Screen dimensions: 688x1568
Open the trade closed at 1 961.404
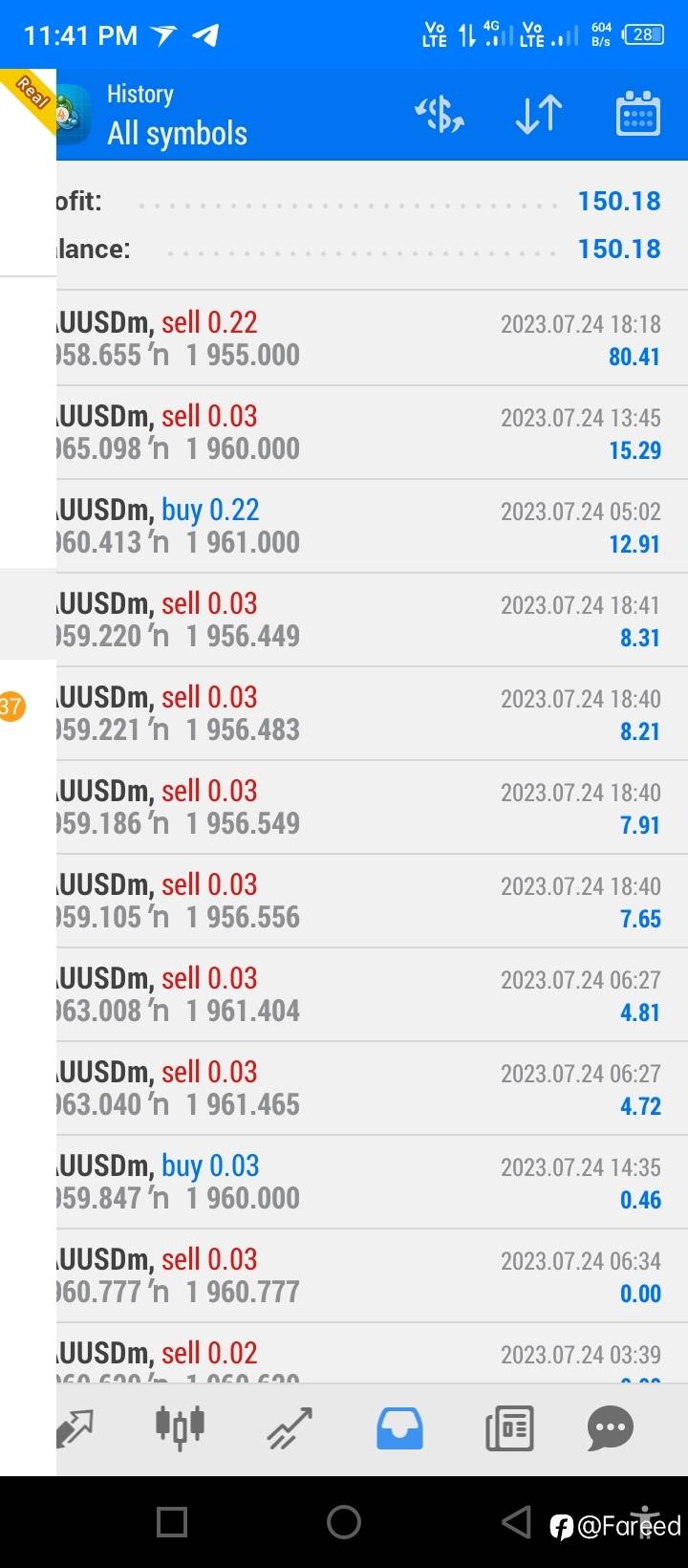click(x=372, y=994)
